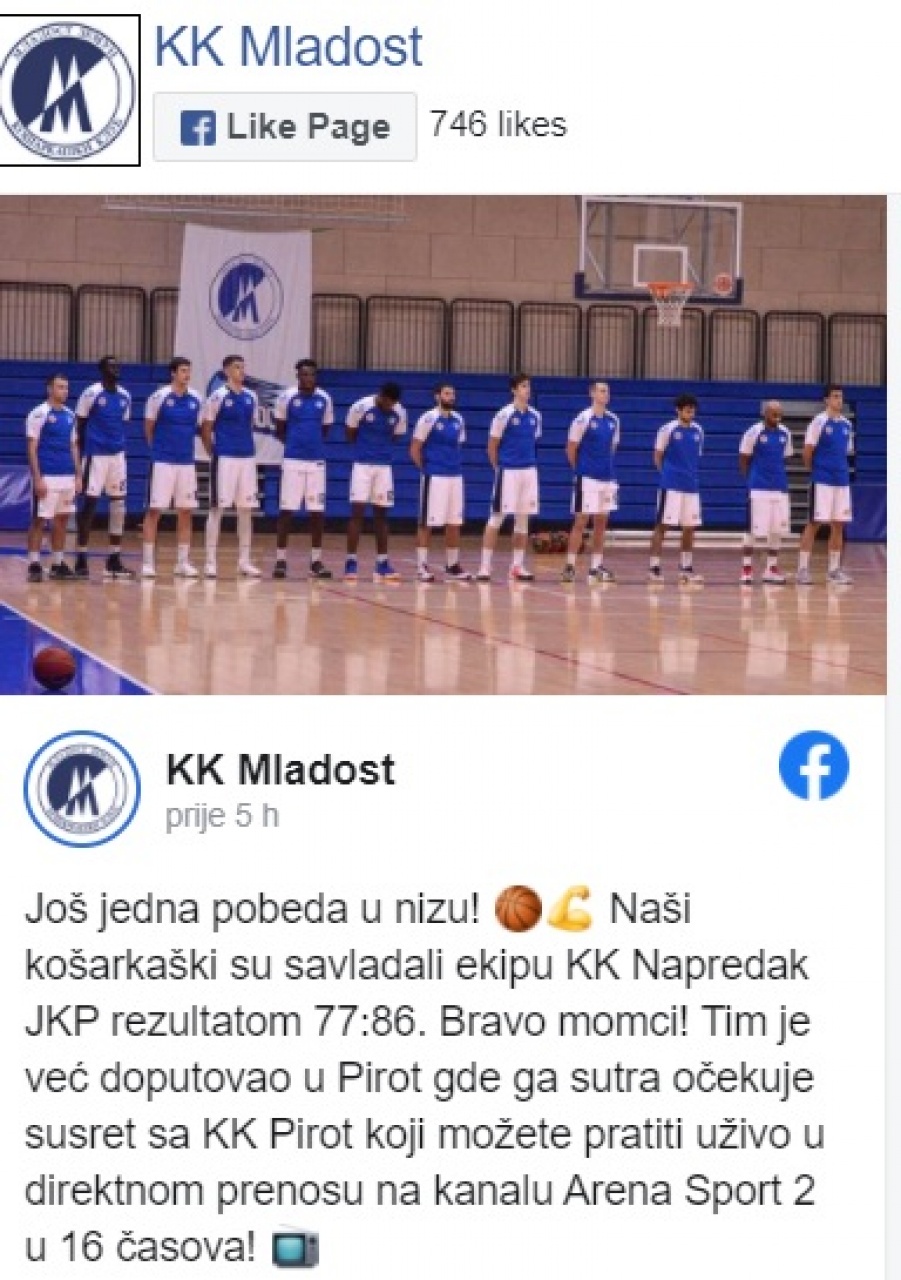Open the post timestamp prije 5 h
901x1280 pixels.
222,816
